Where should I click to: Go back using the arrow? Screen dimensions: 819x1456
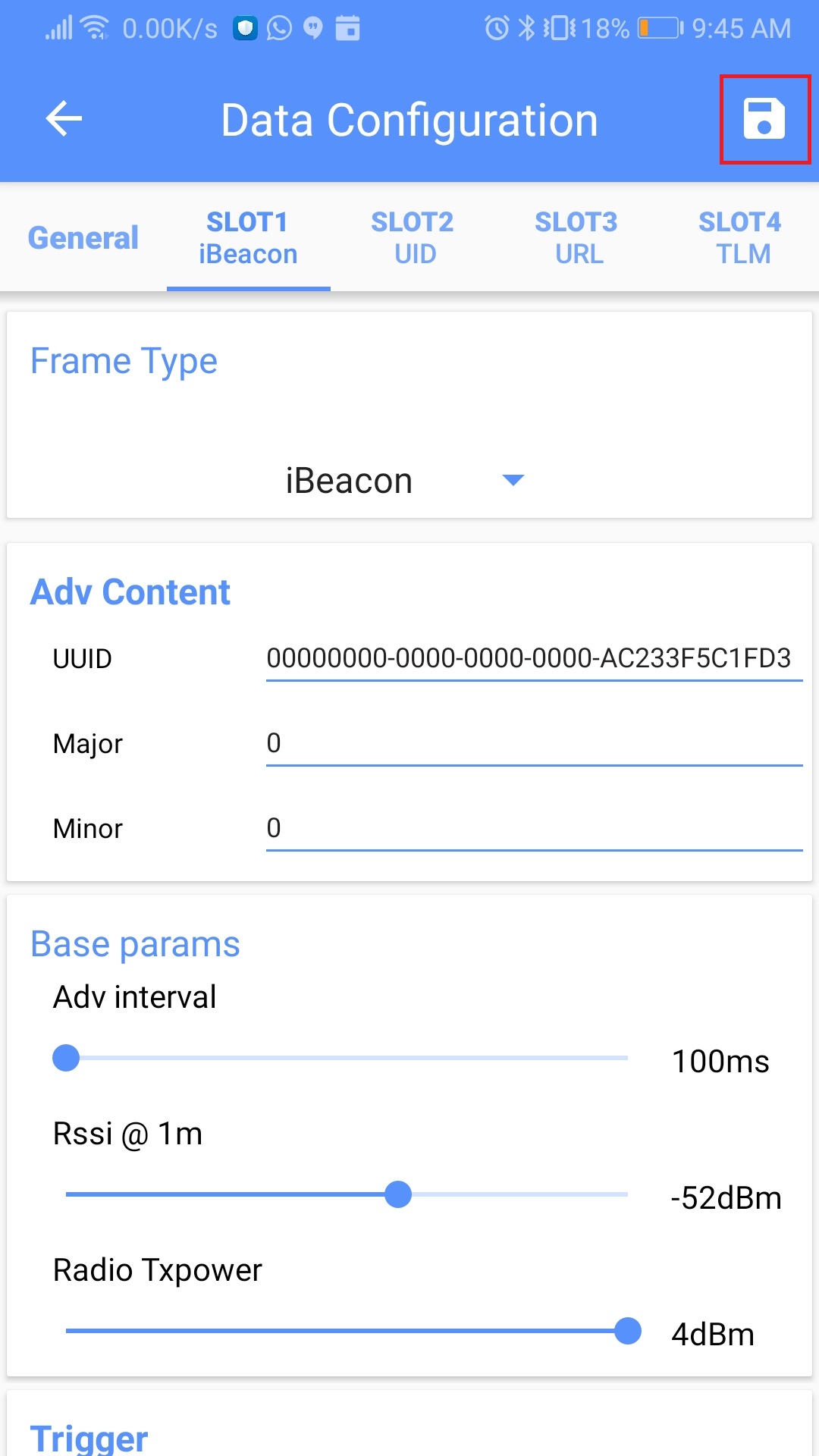64,119
